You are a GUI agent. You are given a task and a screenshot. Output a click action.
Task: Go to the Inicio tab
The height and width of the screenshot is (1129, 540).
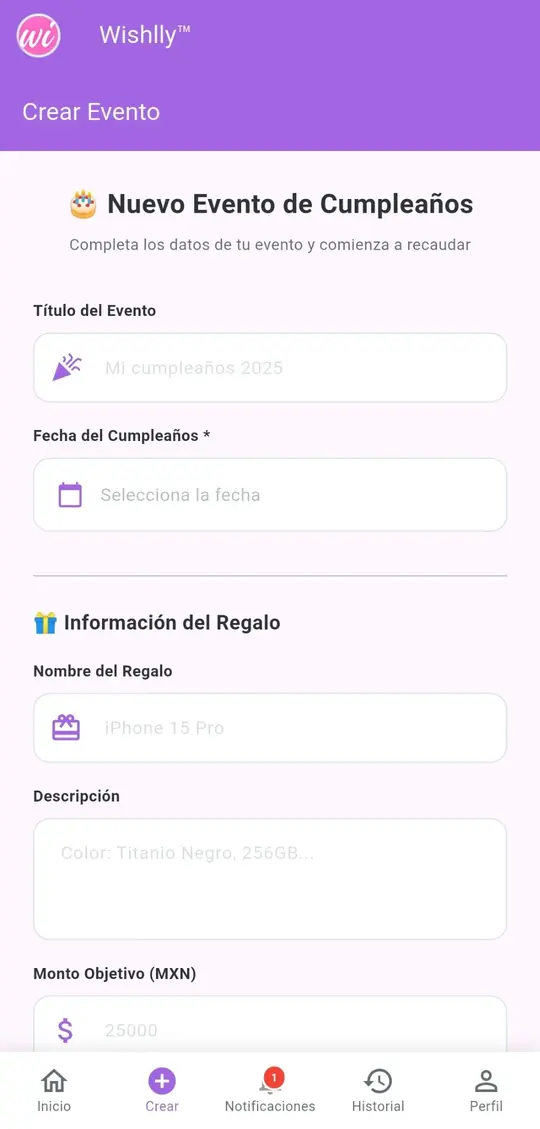click(x=54, y=1091)
